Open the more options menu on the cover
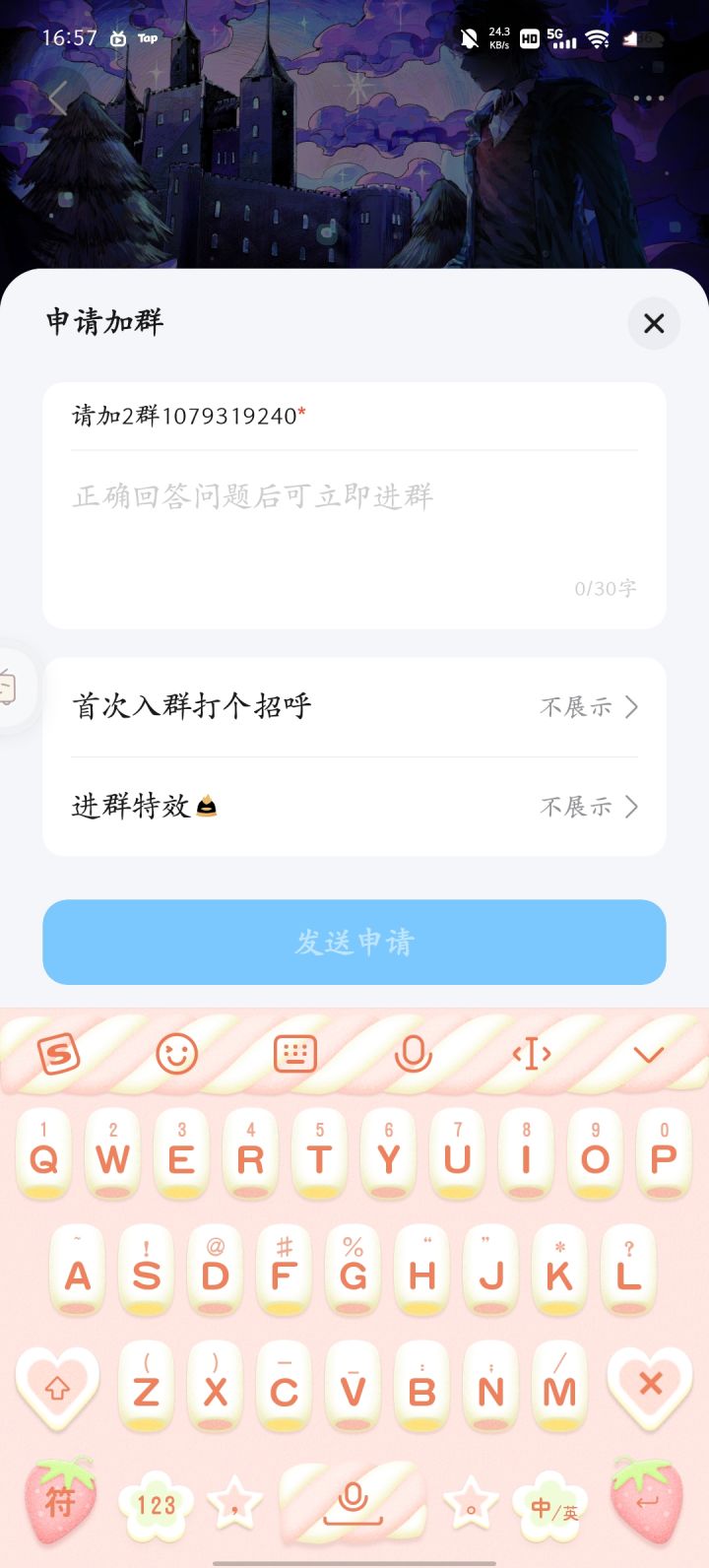 (647, 98)
